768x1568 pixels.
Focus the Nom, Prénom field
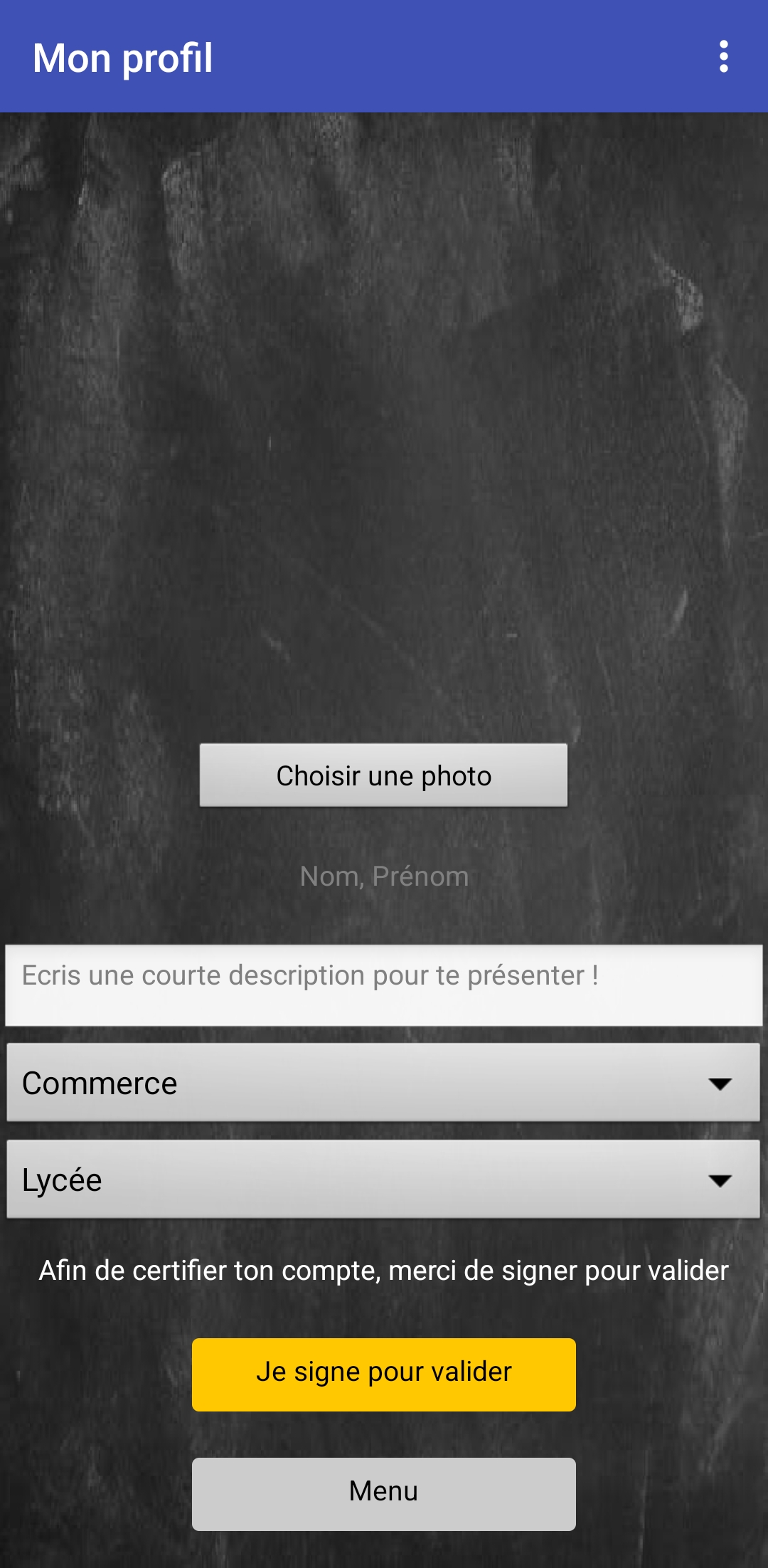click(384, 876)
